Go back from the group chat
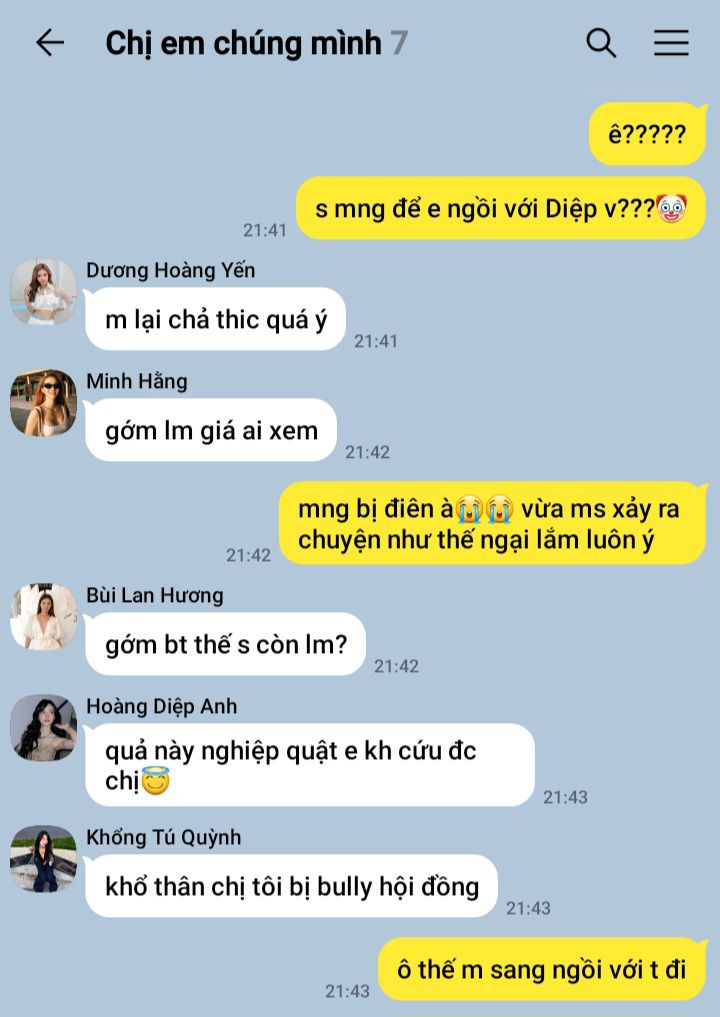 click(x=49, y=42)
